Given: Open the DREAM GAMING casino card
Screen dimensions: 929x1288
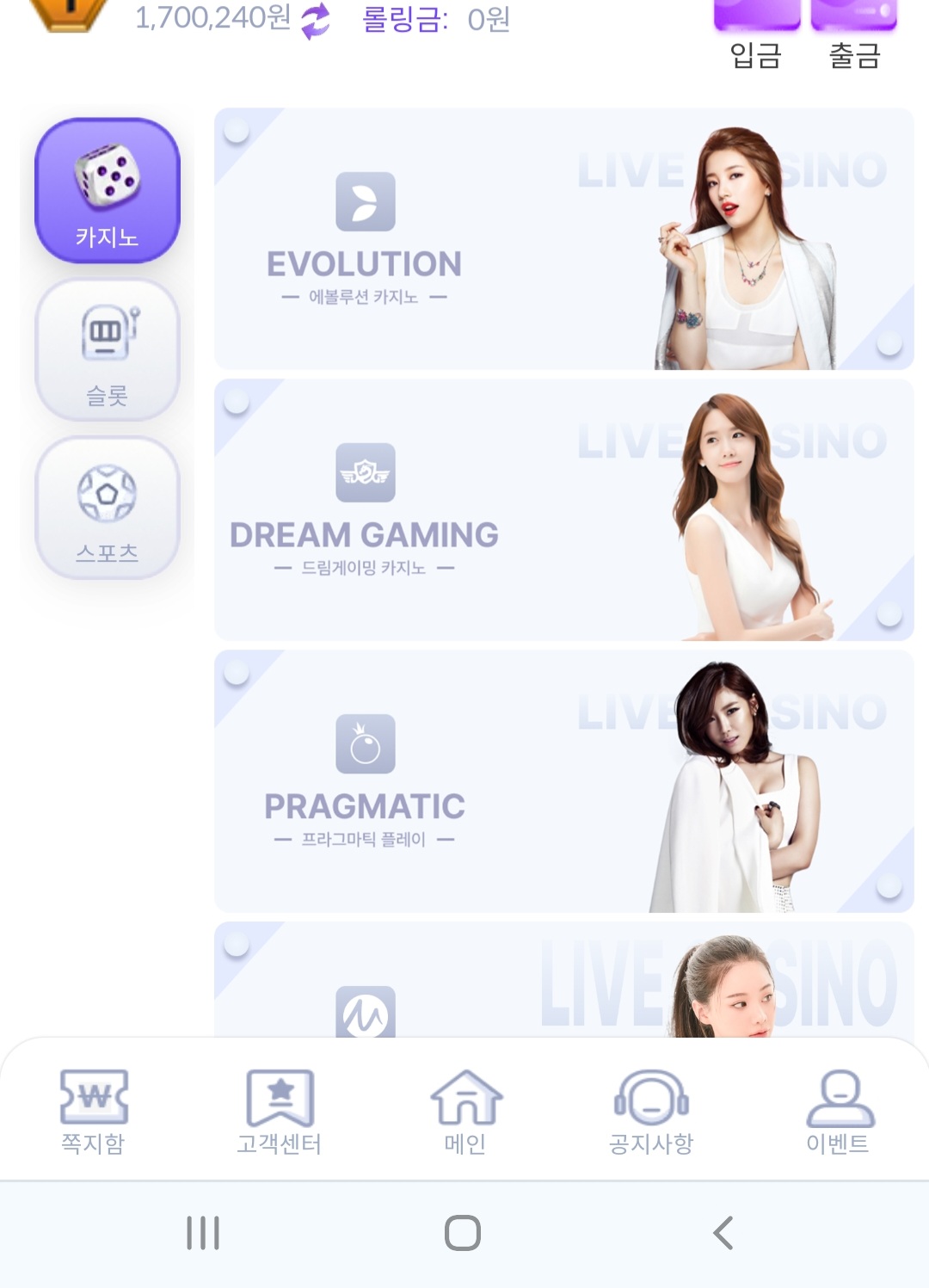Looking at the screenshot, I should click(x=563, y=510).
